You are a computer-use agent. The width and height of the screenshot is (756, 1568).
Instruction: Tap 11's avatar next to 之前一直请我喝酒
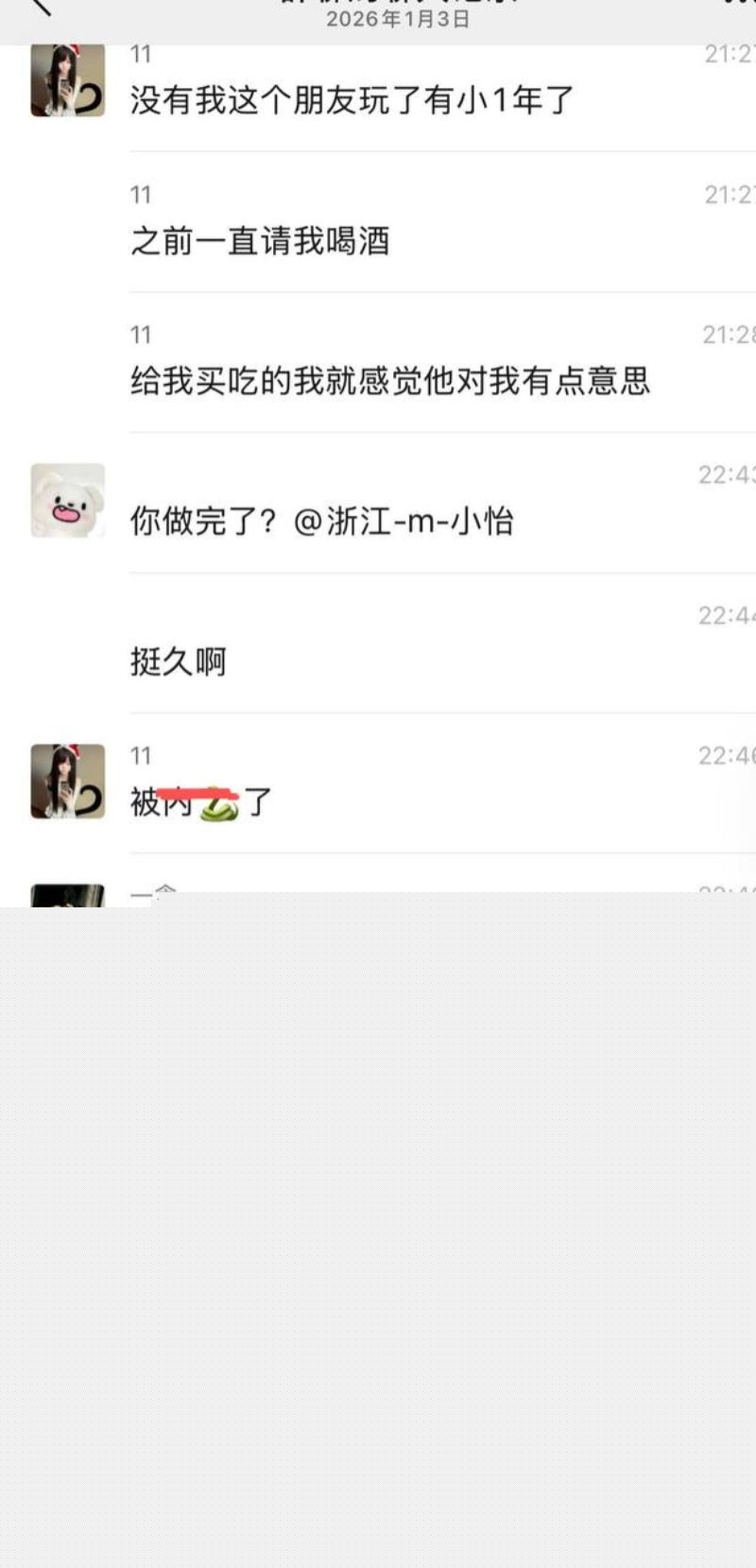click(67, 219)
